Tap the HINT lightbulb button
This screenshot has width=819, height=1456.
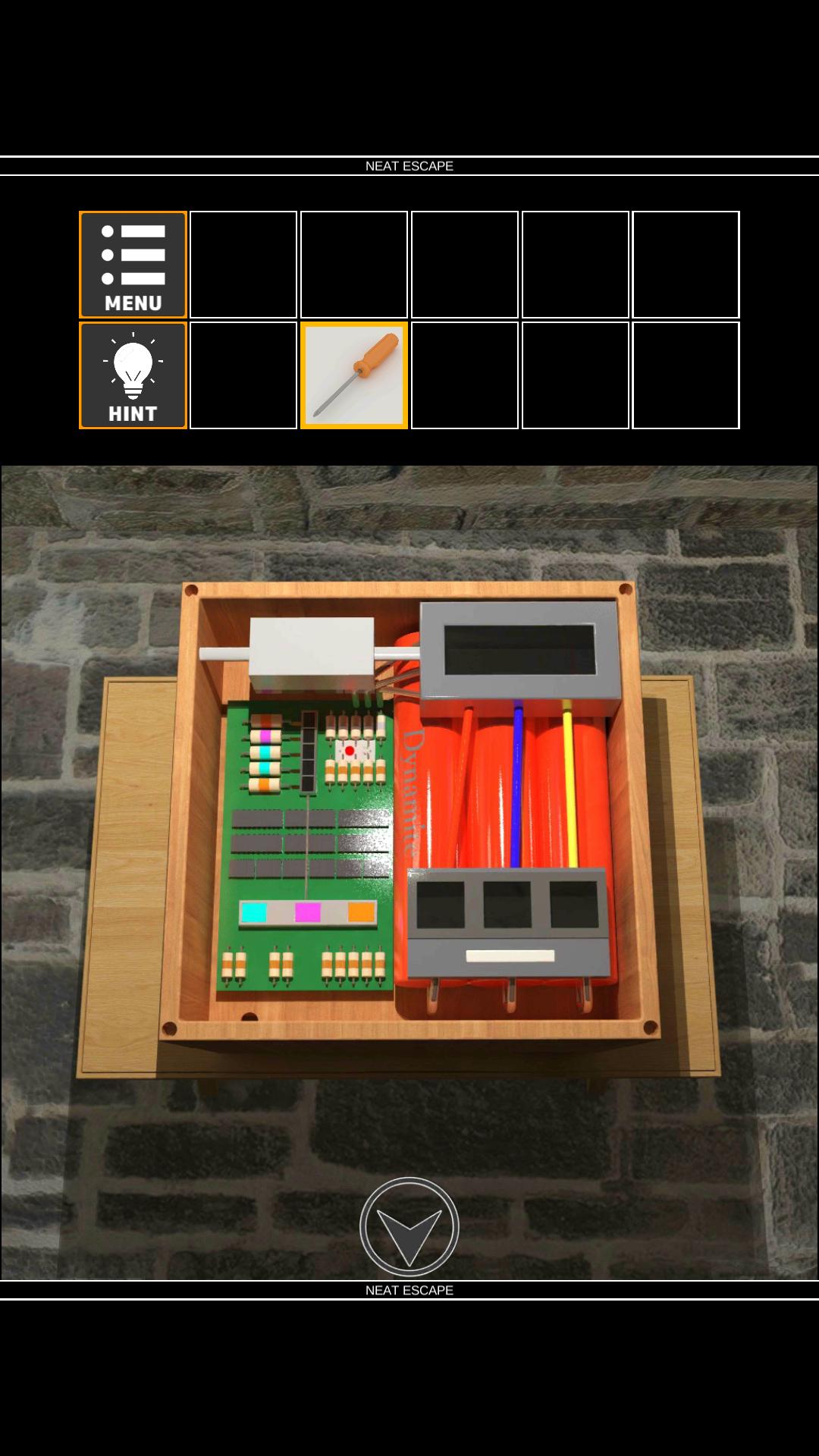[133, 375]
